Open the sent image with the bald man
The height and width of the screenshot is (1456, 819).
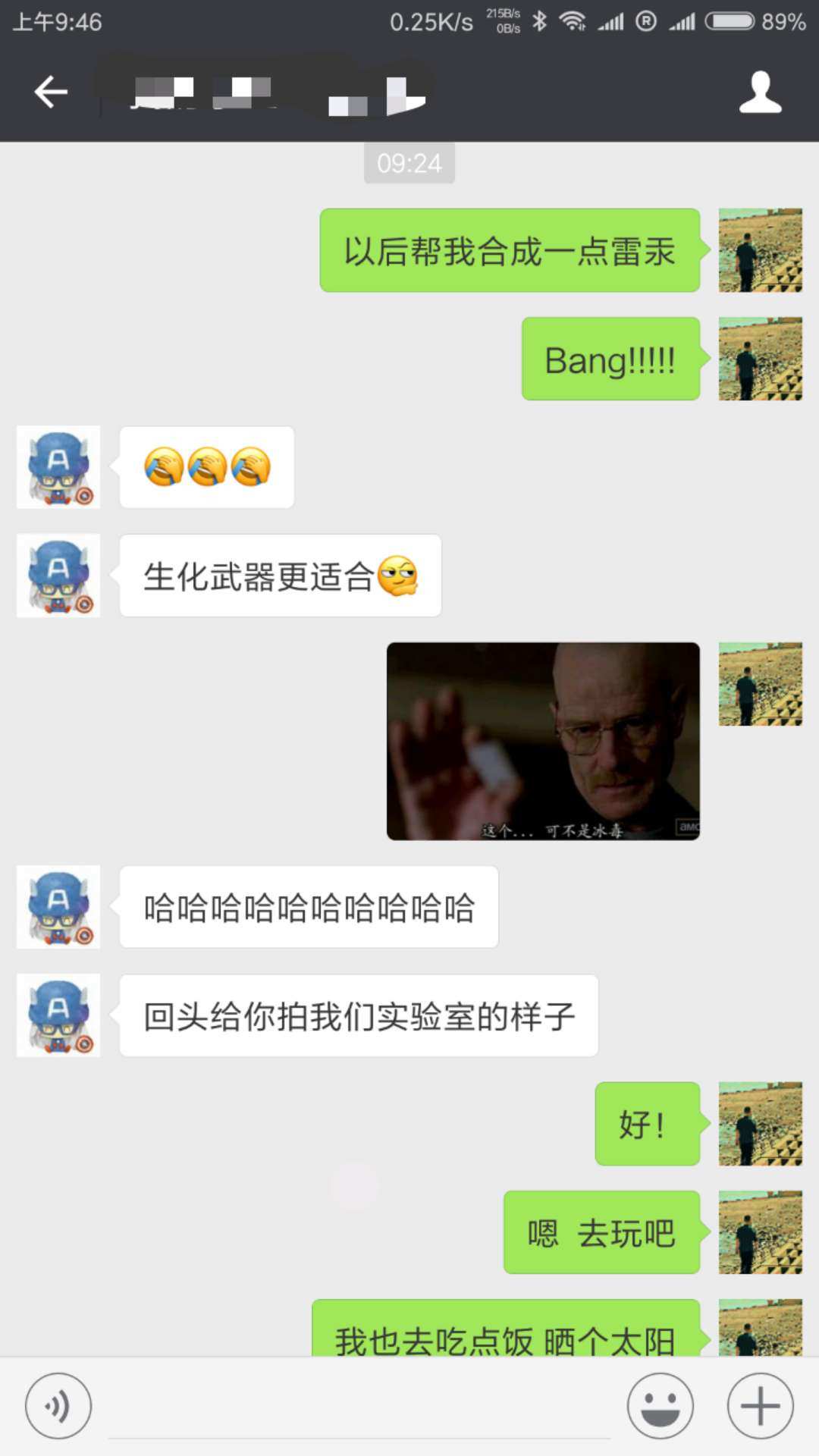543,741
